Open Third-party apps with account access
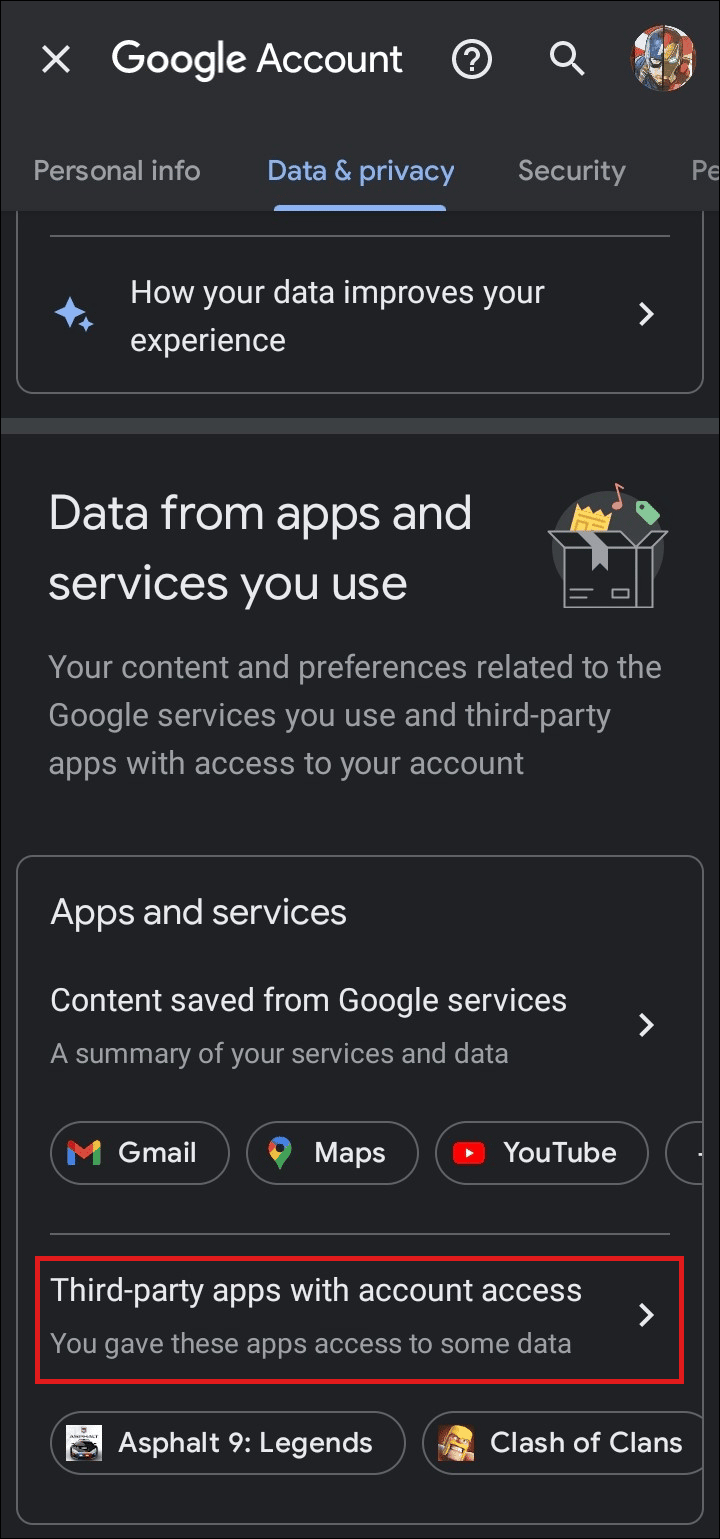The height and width of the screenshot is (1539, 720). tap(360, 1315)
